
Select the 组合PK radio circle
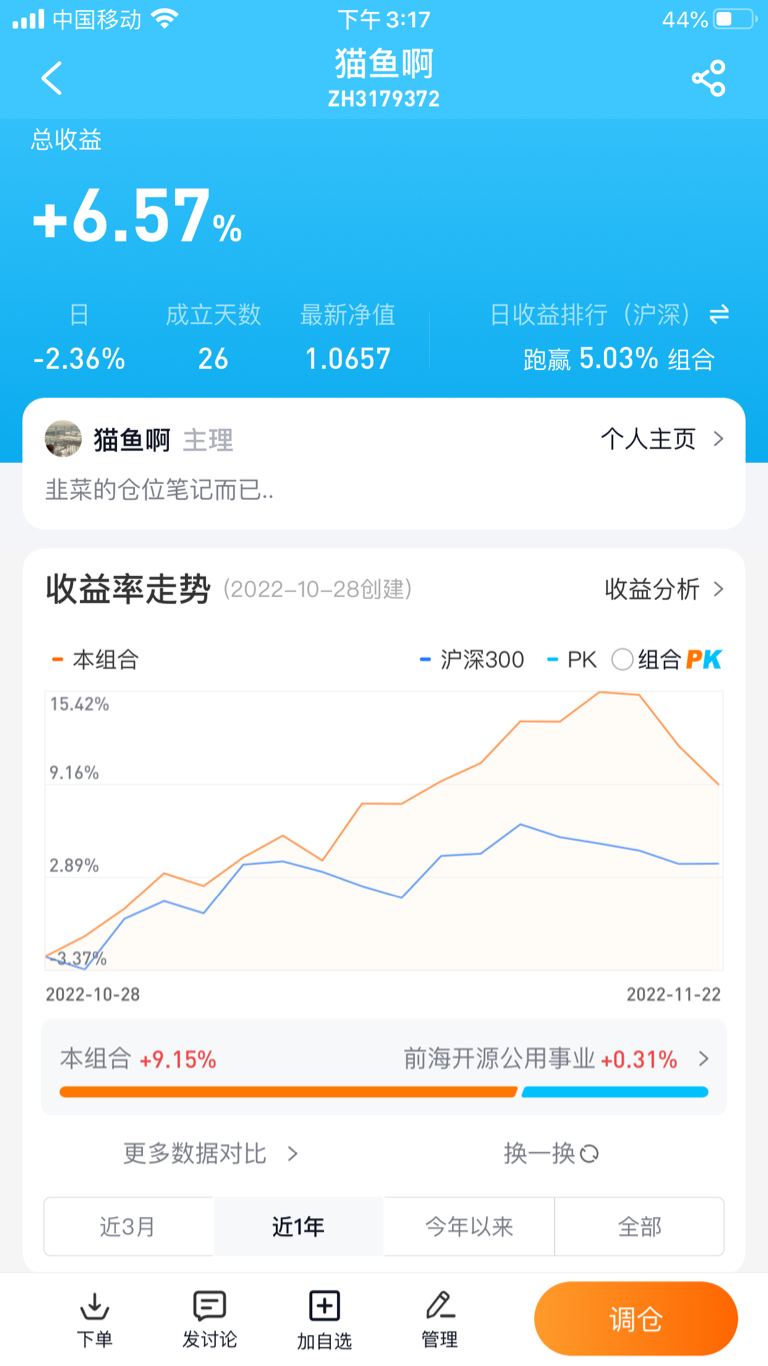621,660
